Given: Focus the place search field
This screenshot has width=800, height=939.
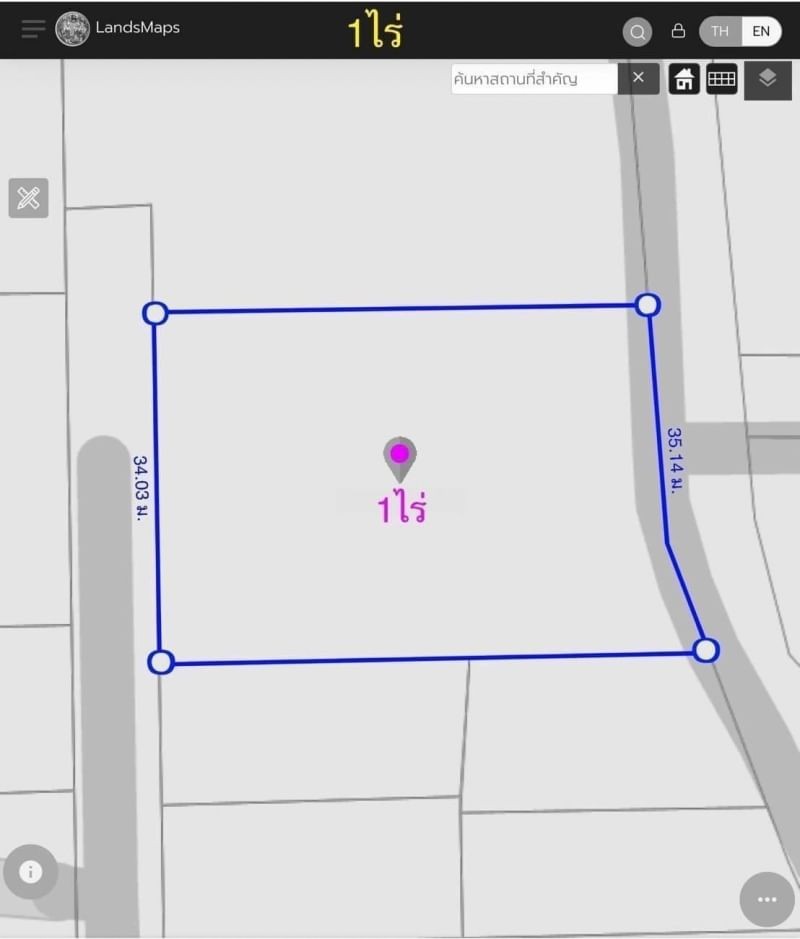Looking at the screenshot, I should [x=533, y=79].
